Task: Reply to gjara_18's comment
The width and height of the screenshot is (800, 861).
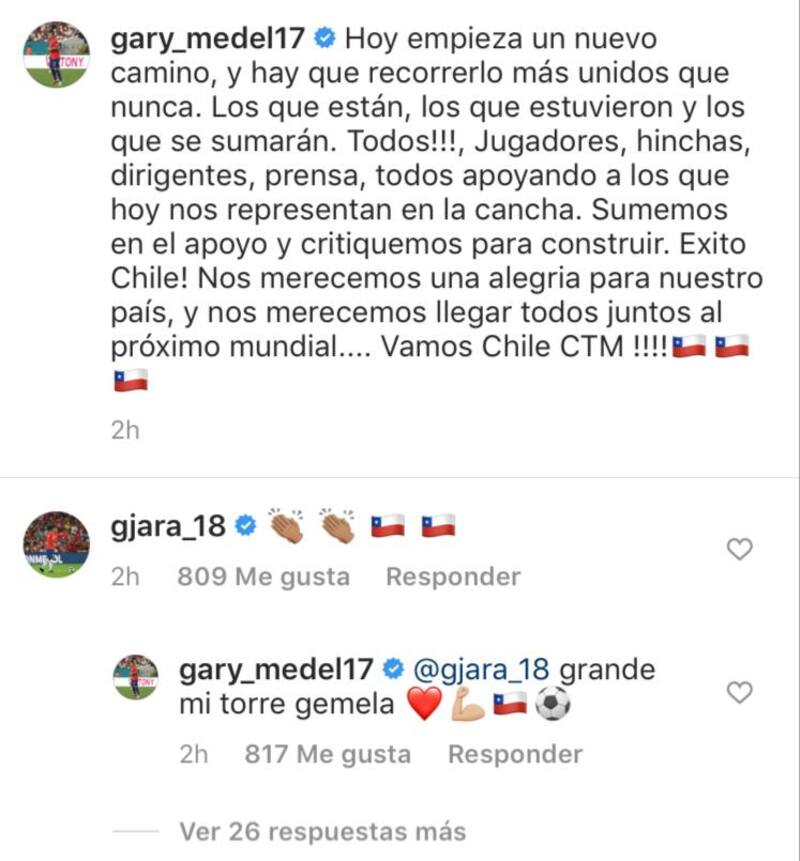Action: tap(453, 577)
